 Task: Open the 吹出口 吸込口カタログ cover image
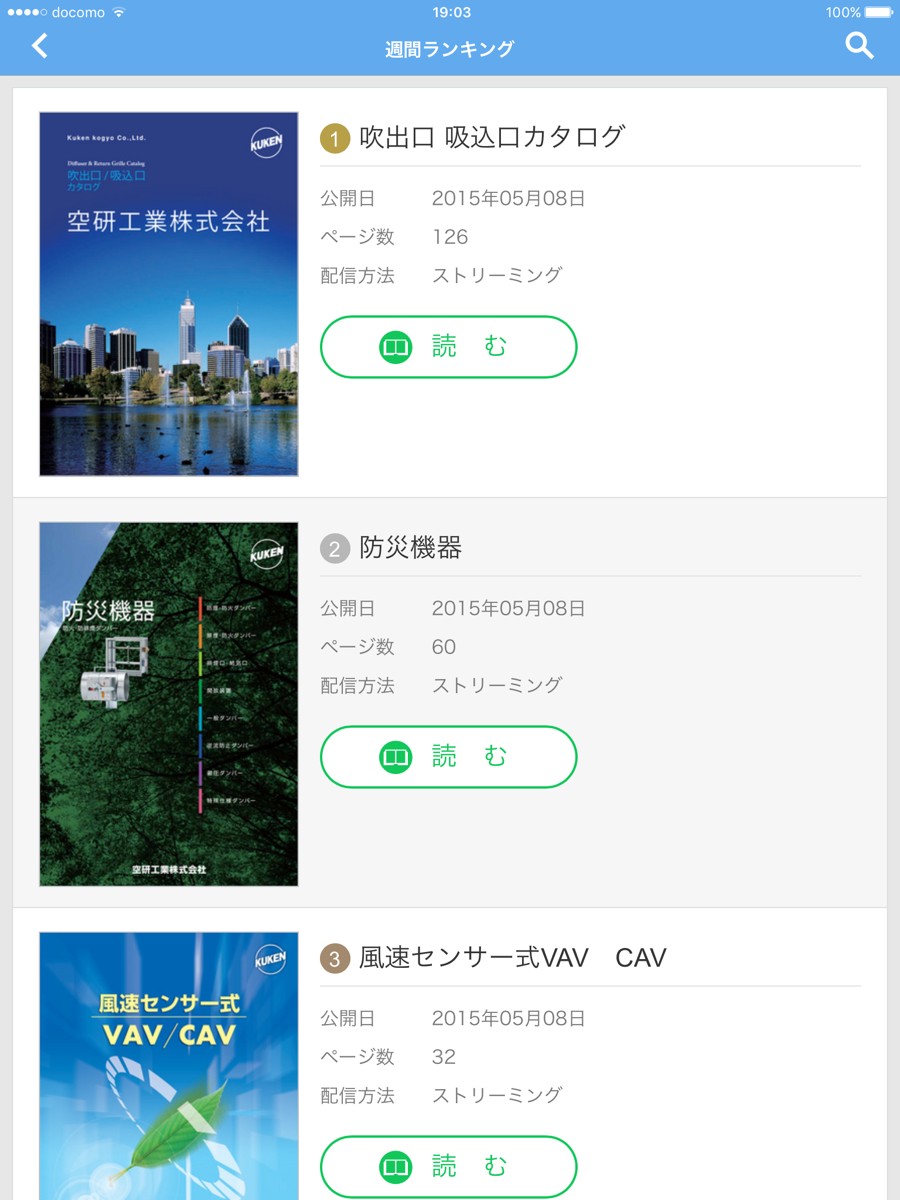(x=169, y=294)
